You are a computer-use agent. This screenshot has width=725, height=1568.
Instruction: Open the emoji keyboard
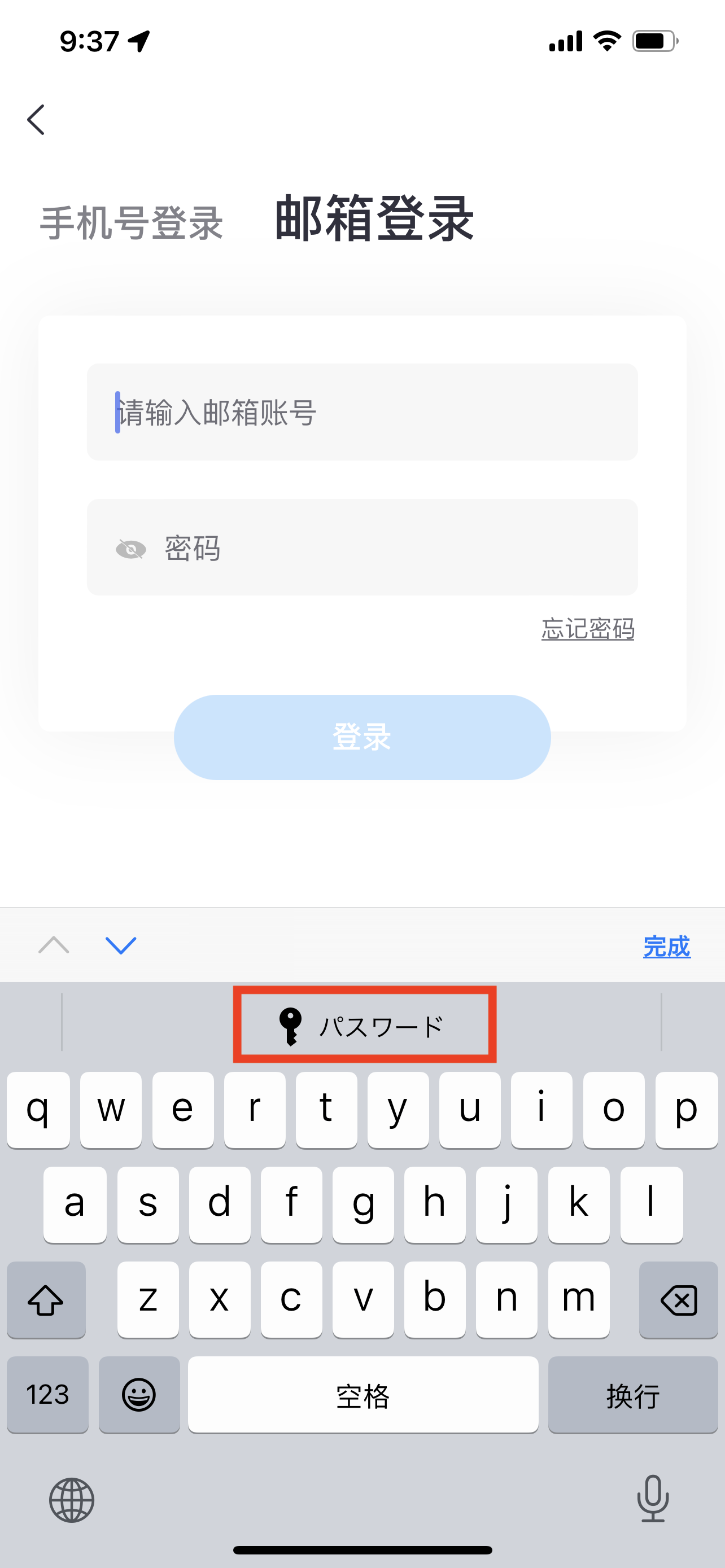139,1395
